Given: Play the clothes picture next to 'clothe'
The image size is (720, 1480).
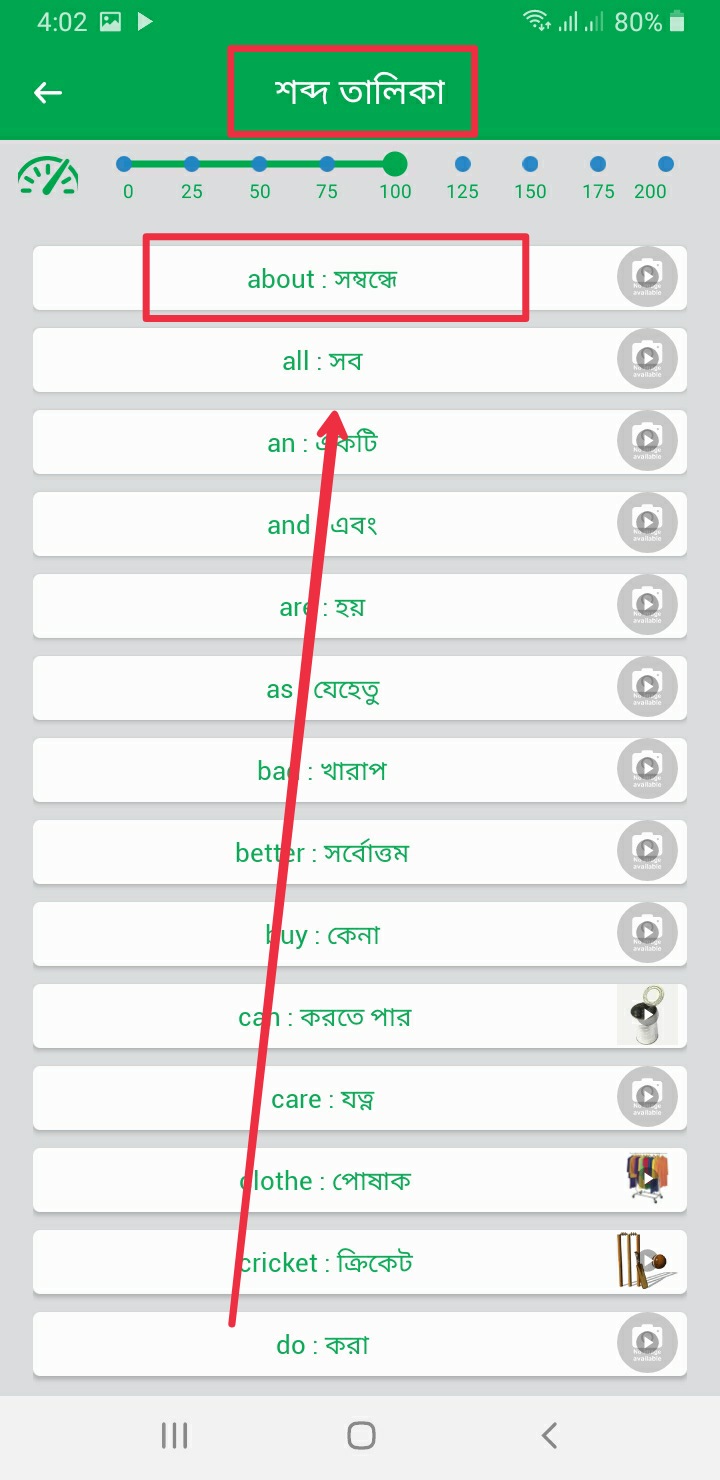Looking at the screenshot, I should 647,1180.
